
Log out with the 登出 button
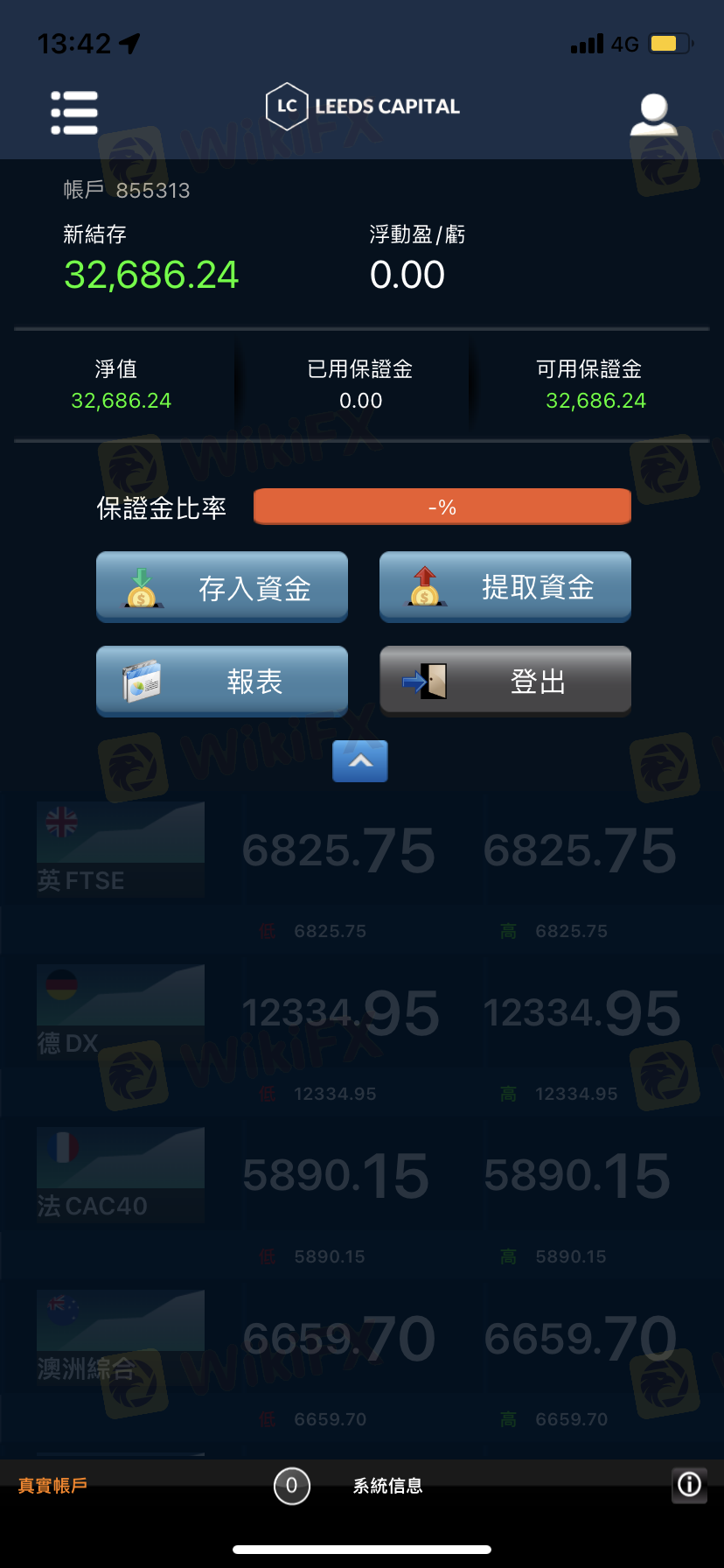pos(505,682)
